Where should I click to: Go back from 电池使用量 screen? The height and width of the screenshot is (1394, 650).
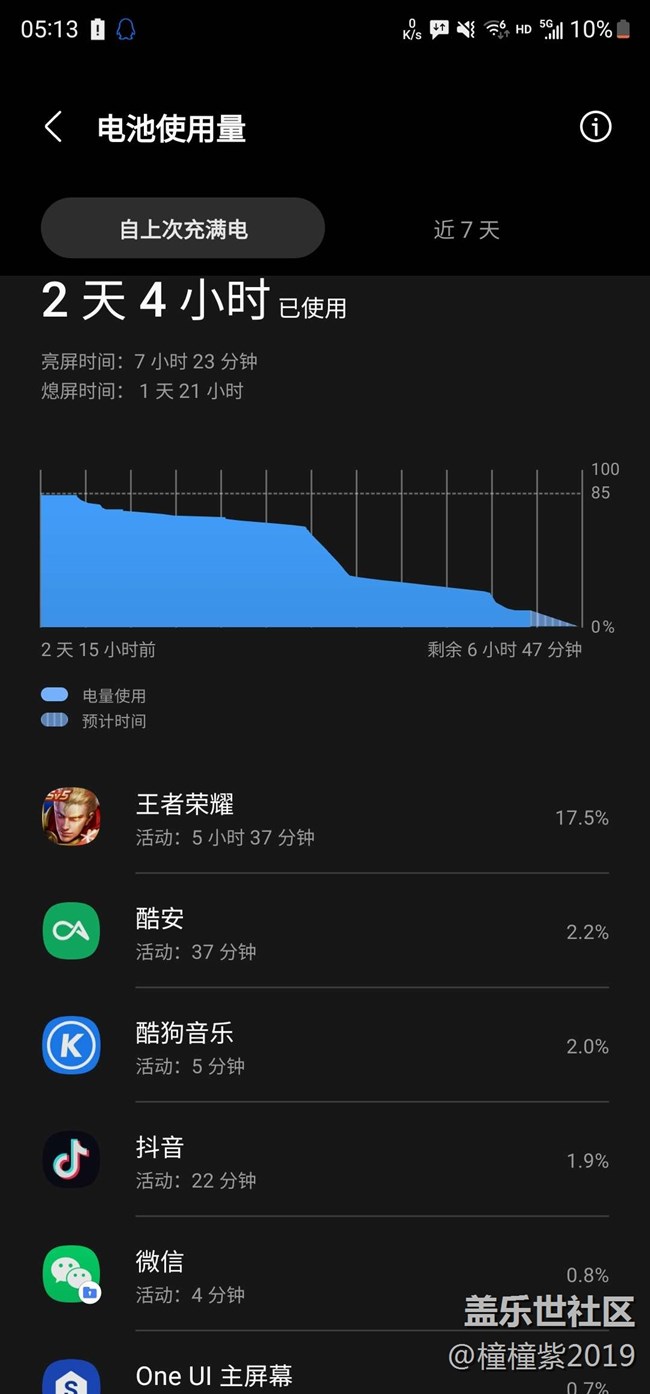click(x=54, y=128)
